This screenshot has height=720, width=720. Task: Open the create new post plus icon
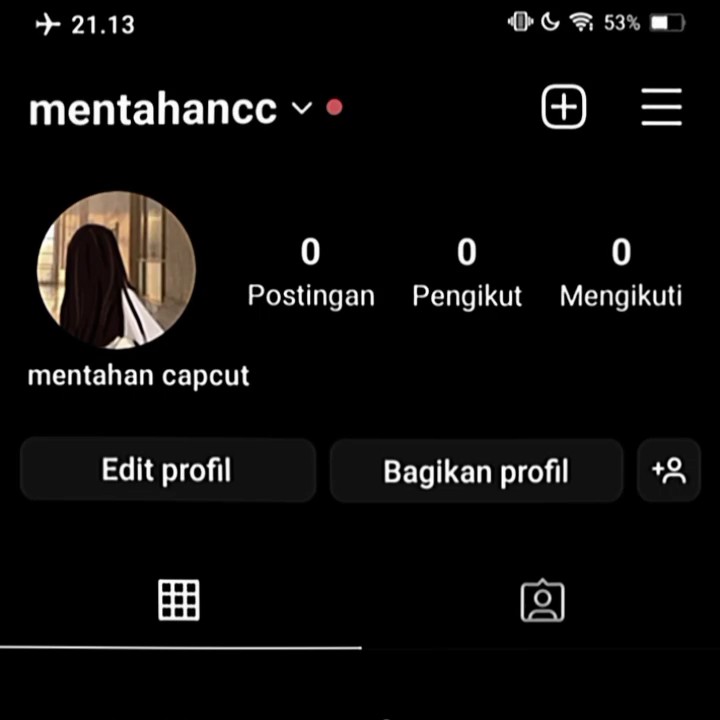coord(564,107)
